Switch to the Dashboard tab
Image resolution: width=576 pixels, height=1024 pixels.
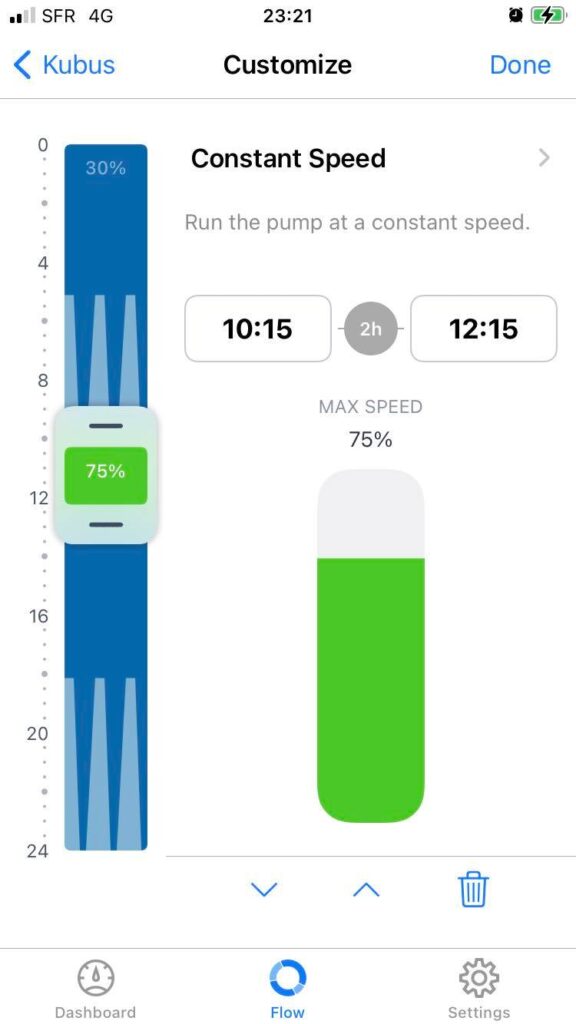[x=95, y=988]
